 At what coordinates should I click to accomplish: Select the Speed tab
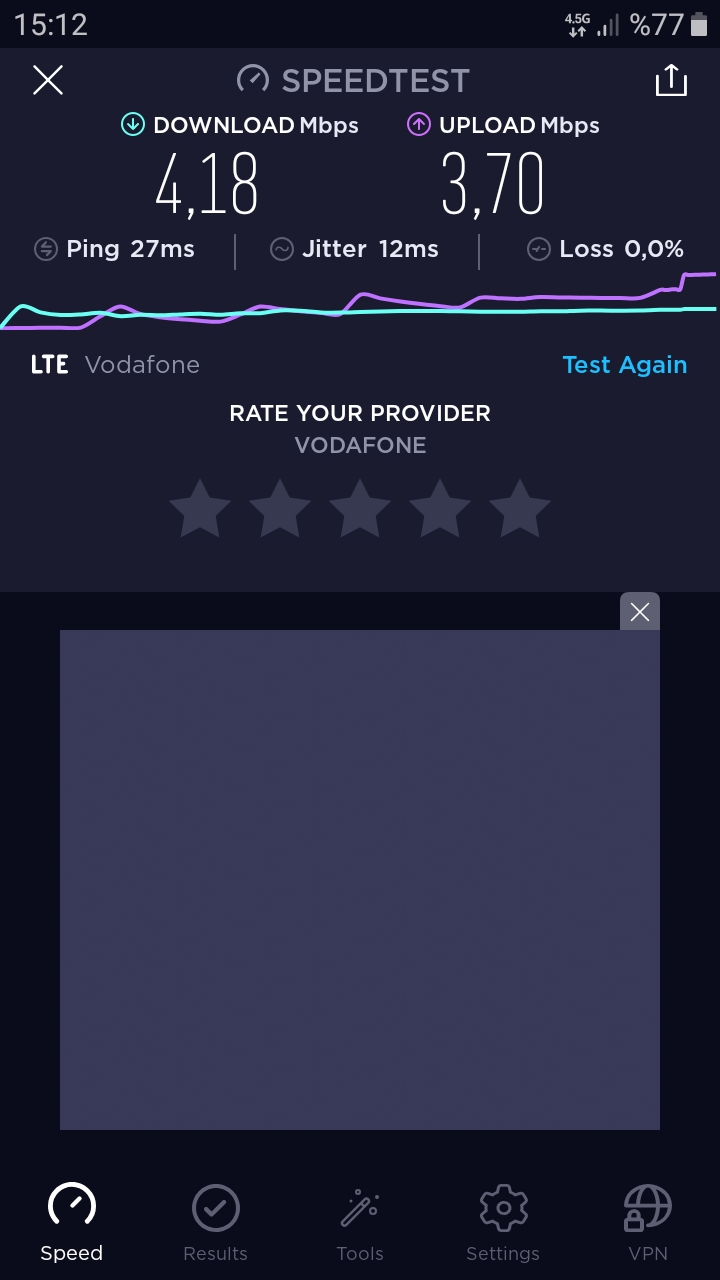pyautogui.click(x=72, y=1222)
